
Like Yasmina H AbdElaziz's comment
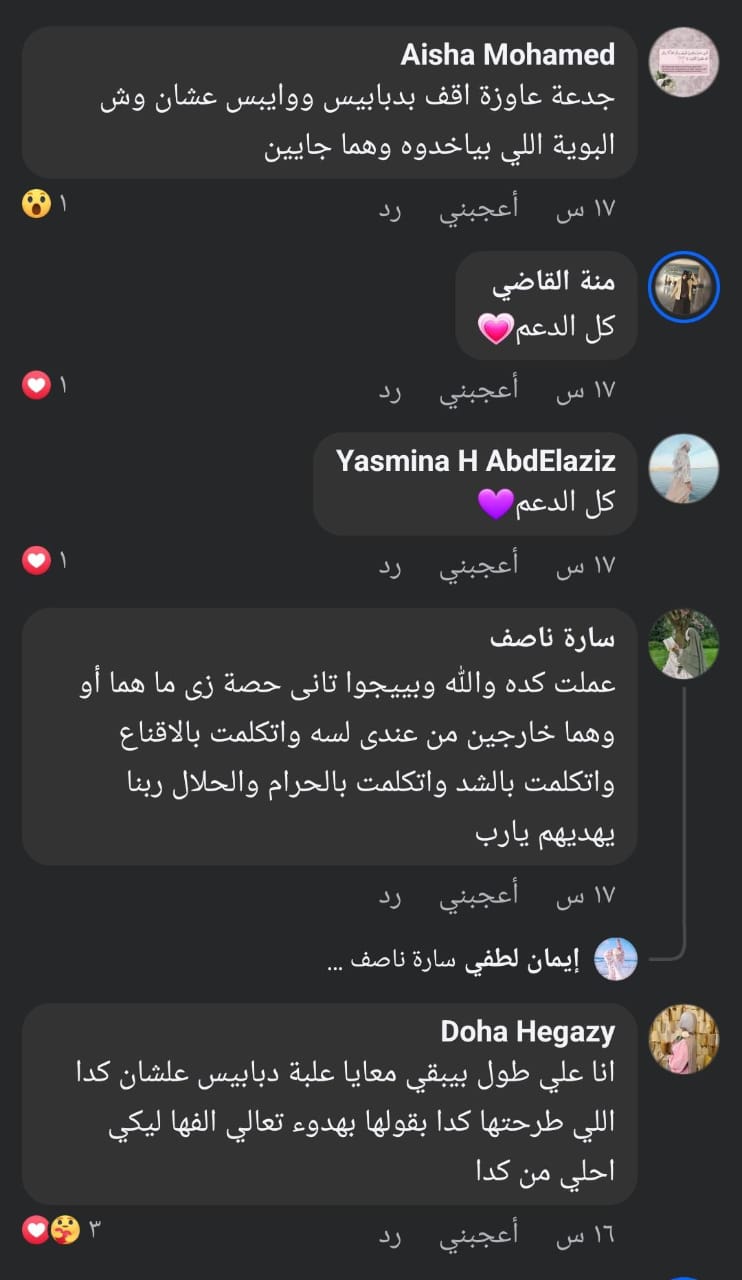(479, 564)
